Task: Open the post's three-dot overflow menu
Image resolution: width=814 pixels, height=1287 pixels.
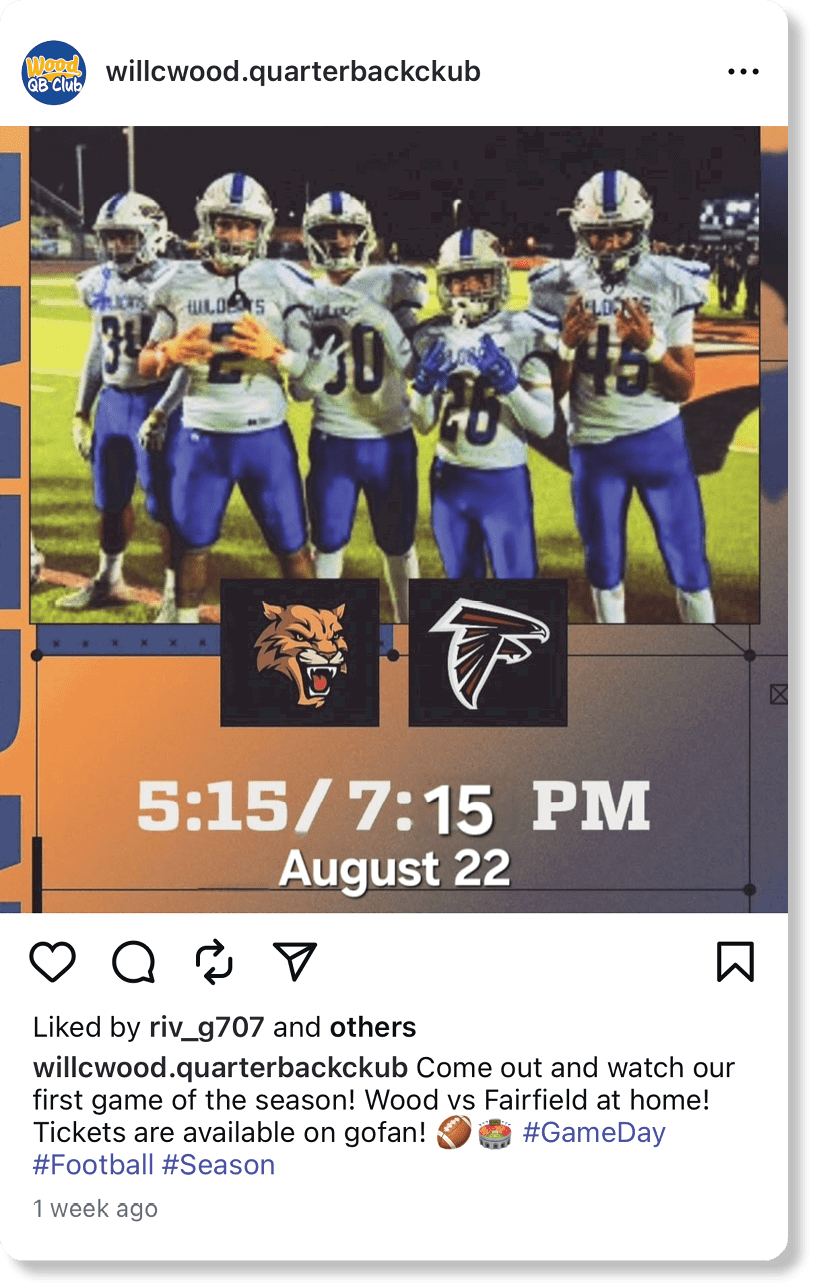Action: click(x=743, y=72)
